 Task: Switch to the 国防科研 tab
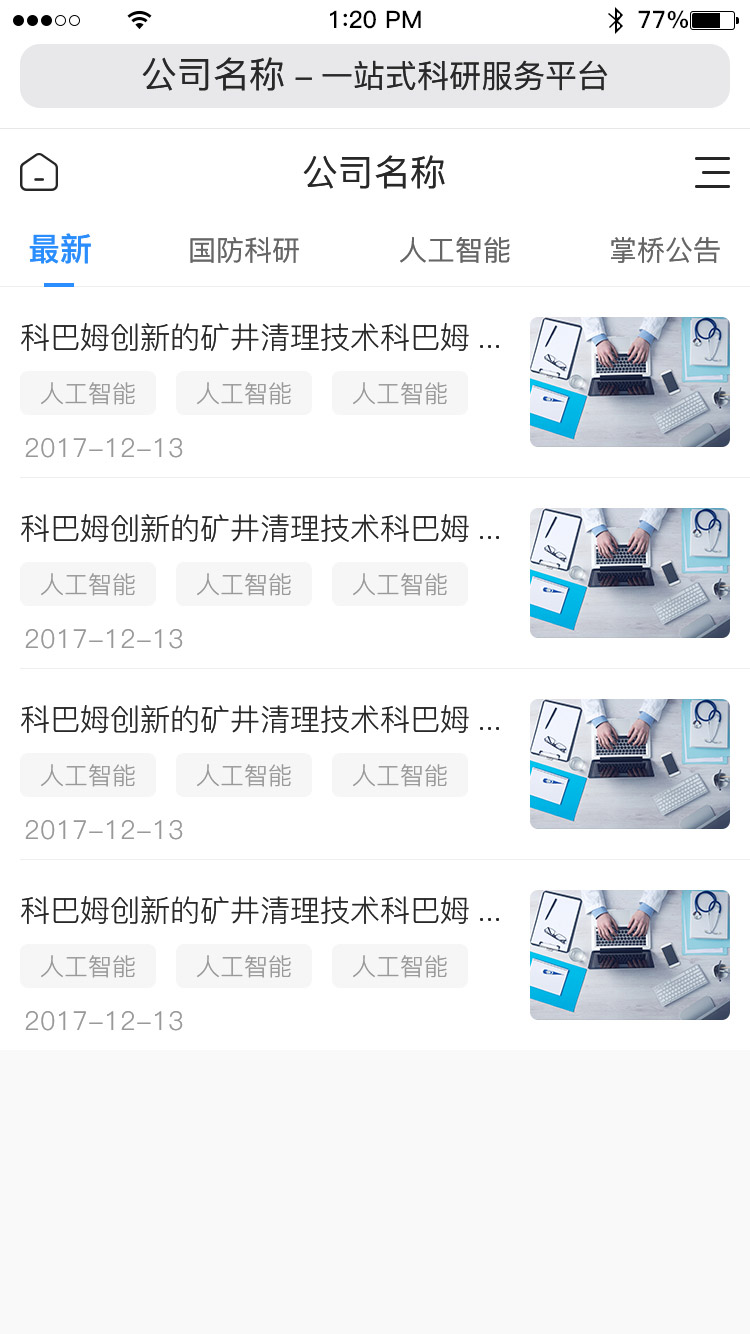click(244, 250)
